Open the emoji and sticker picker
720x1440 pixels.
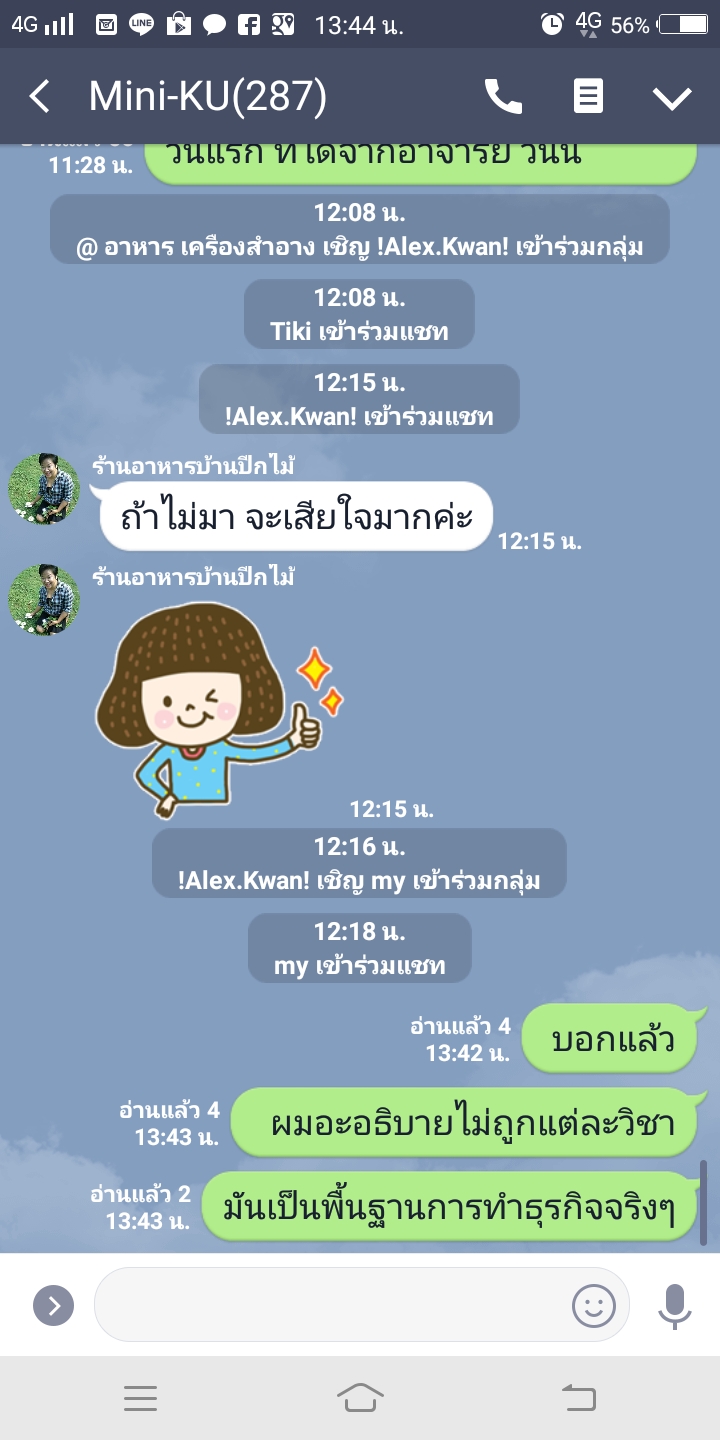coord(593,1305)
